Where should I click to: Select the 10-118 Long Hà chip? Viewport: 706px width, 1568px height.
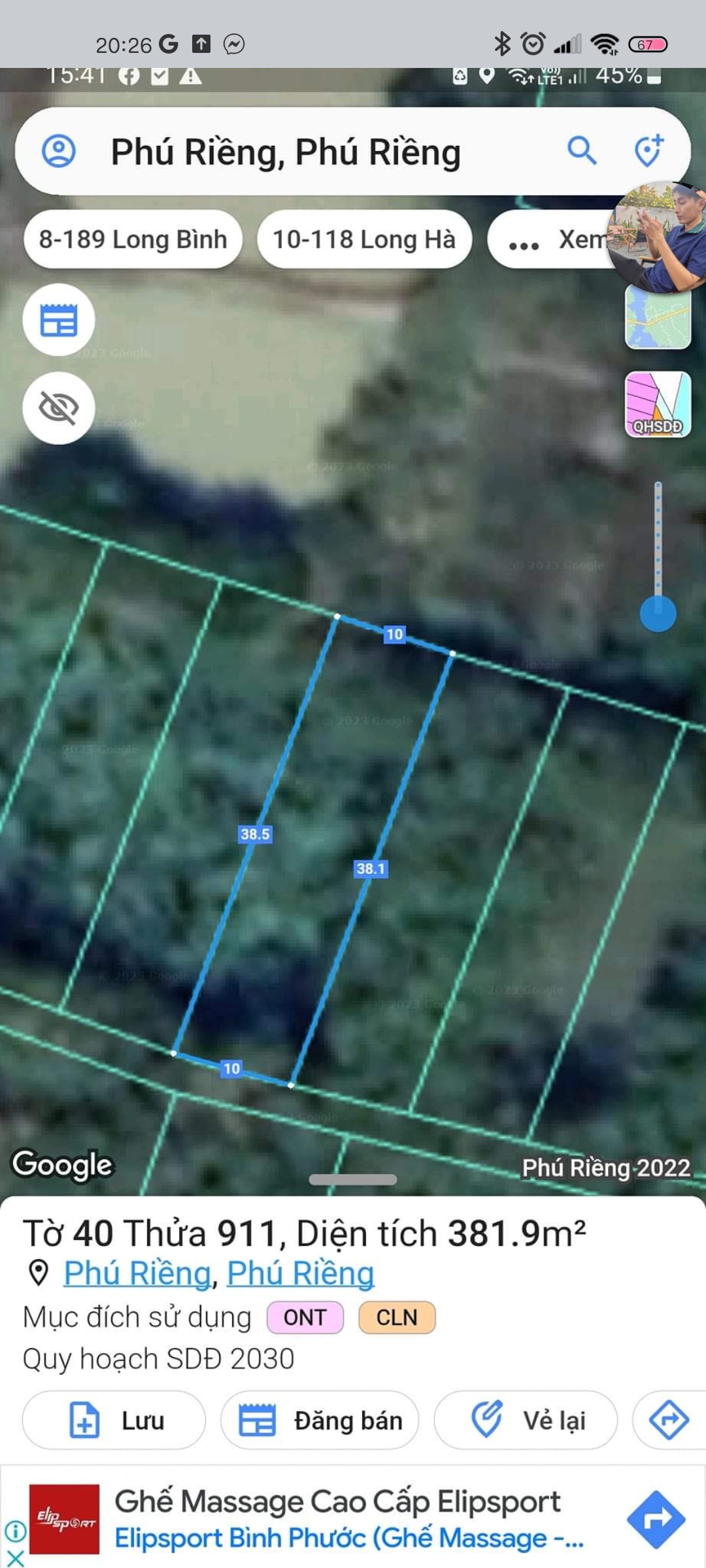[x=364, y=239]
